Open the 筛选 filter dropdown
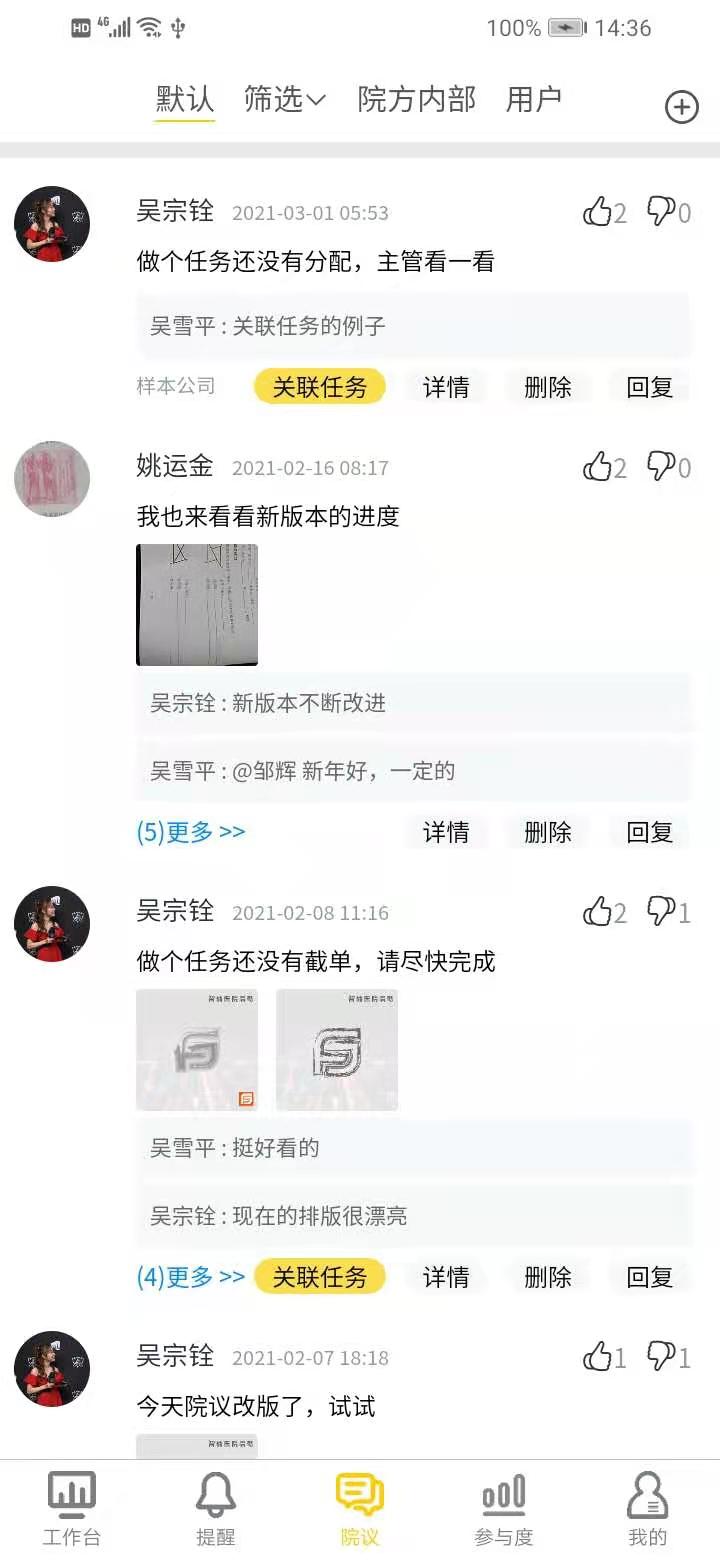This screenshot has height=1560, width=720. [285, 99]
